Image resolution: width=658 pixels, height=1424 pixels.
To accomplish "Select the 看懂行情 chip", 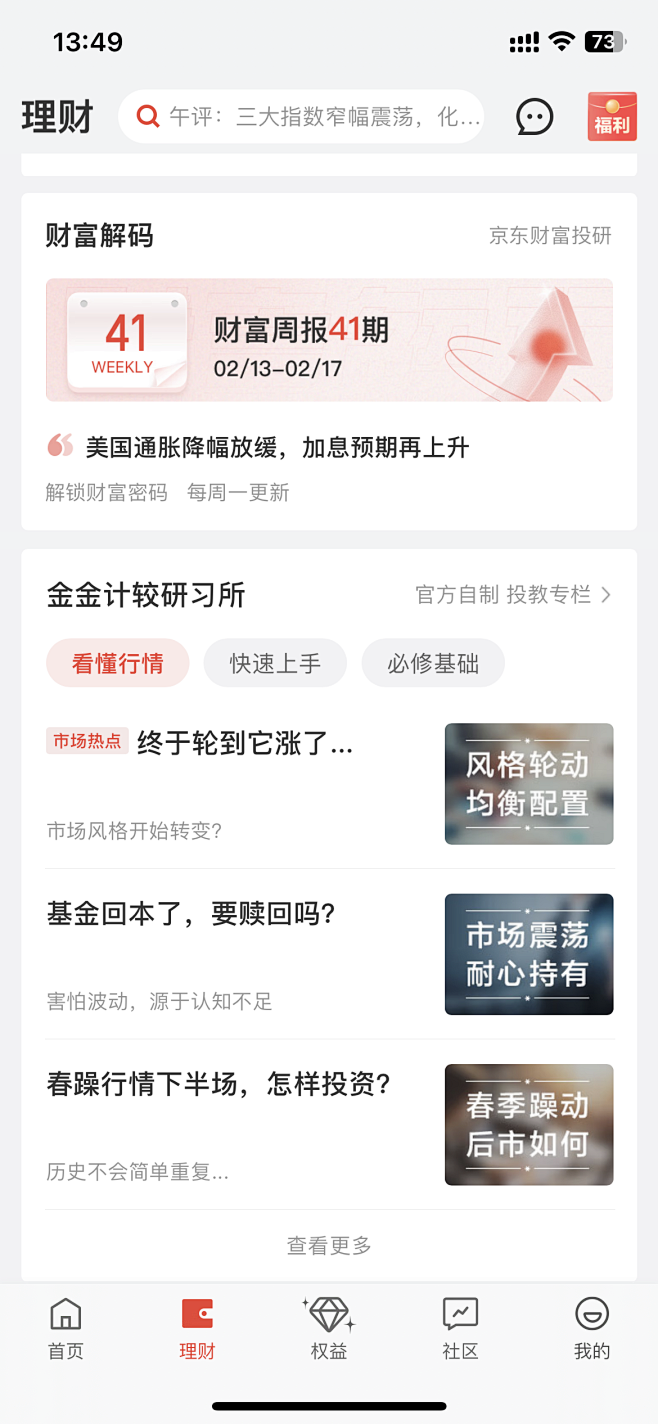I will pyautogui.click(x=117, y=663).
